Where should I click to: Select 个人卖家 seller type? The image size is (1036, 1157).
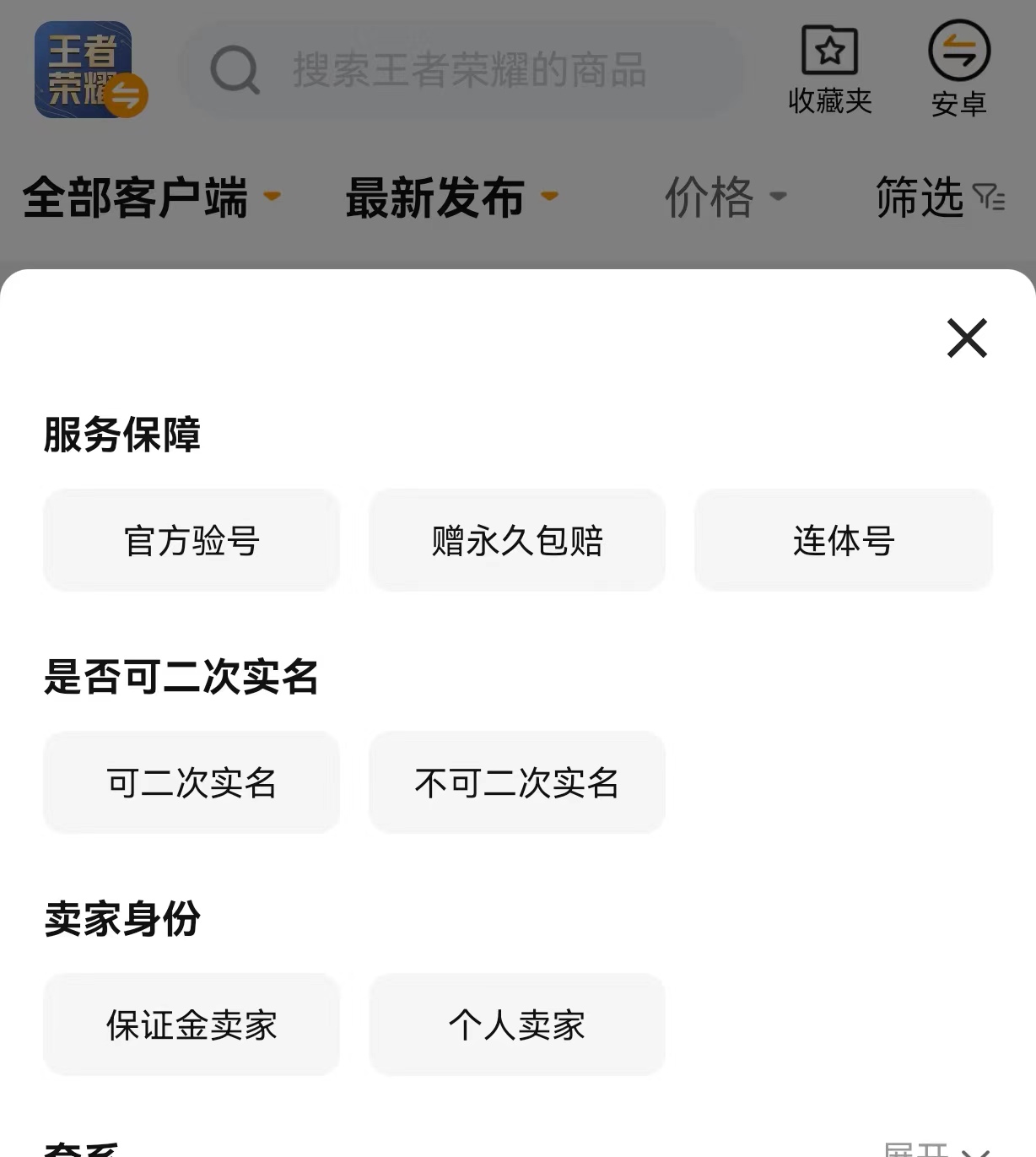pos(517,1025)
